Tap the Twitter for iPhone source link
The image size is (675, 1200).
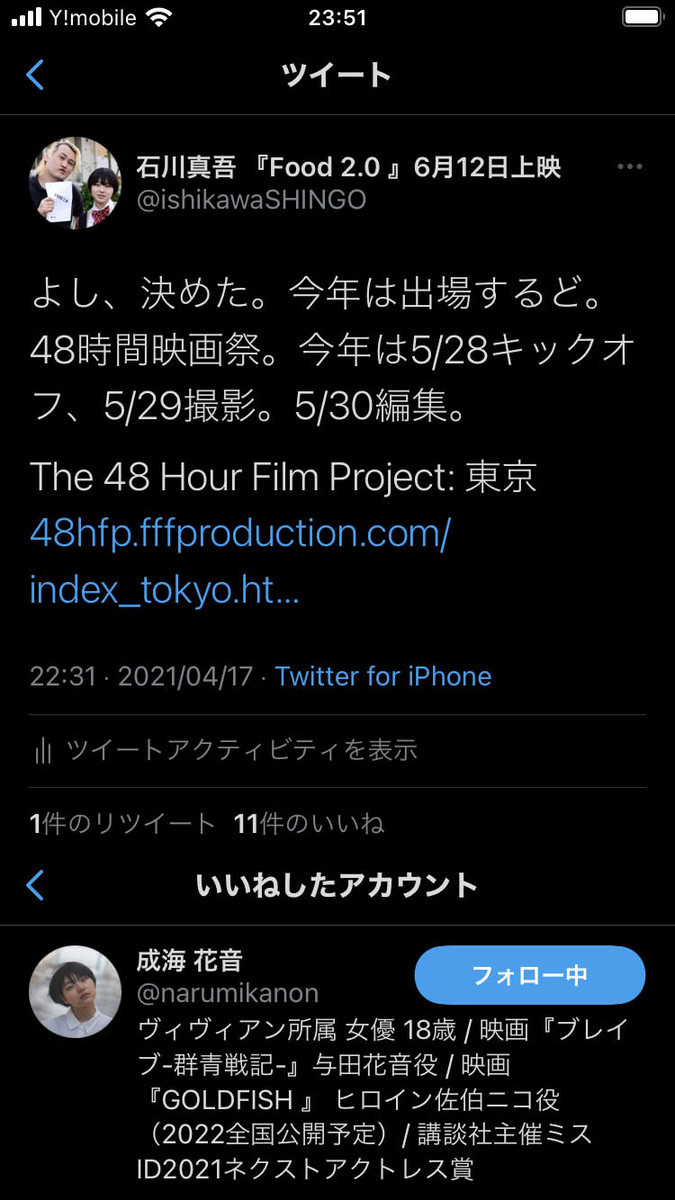383,676
